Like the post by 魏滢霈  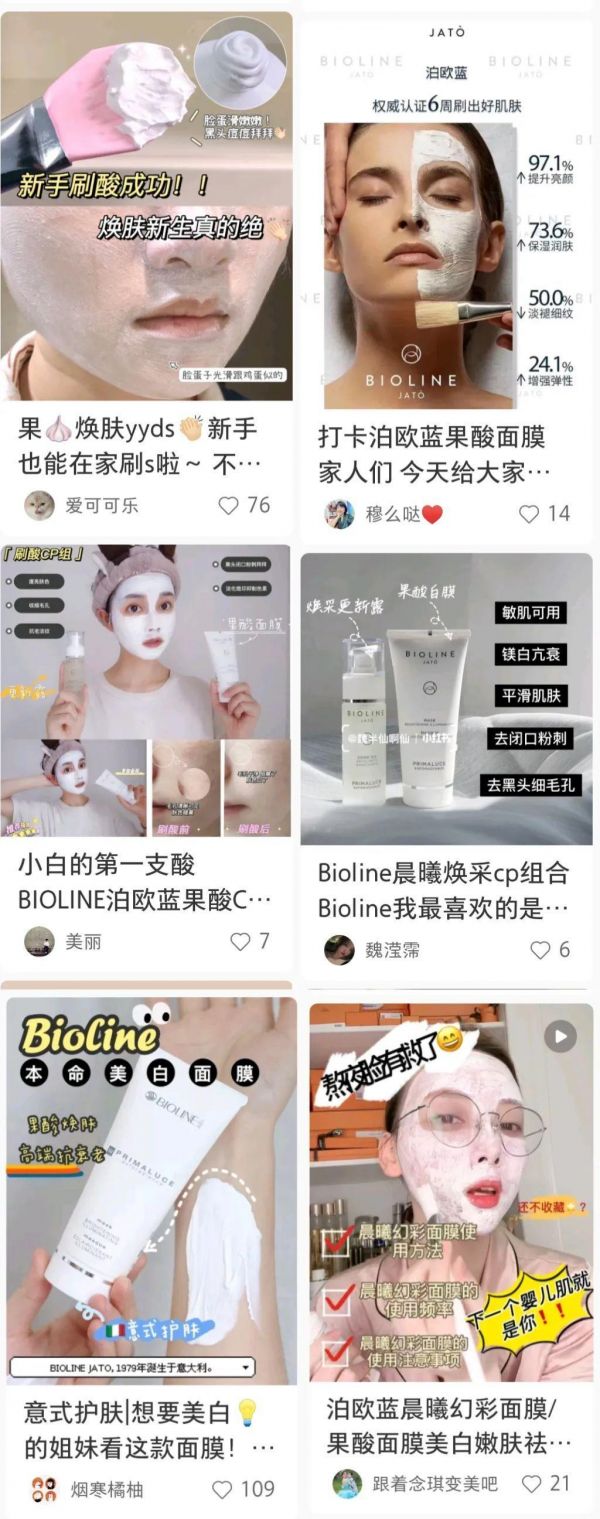(x=540, y=950)
